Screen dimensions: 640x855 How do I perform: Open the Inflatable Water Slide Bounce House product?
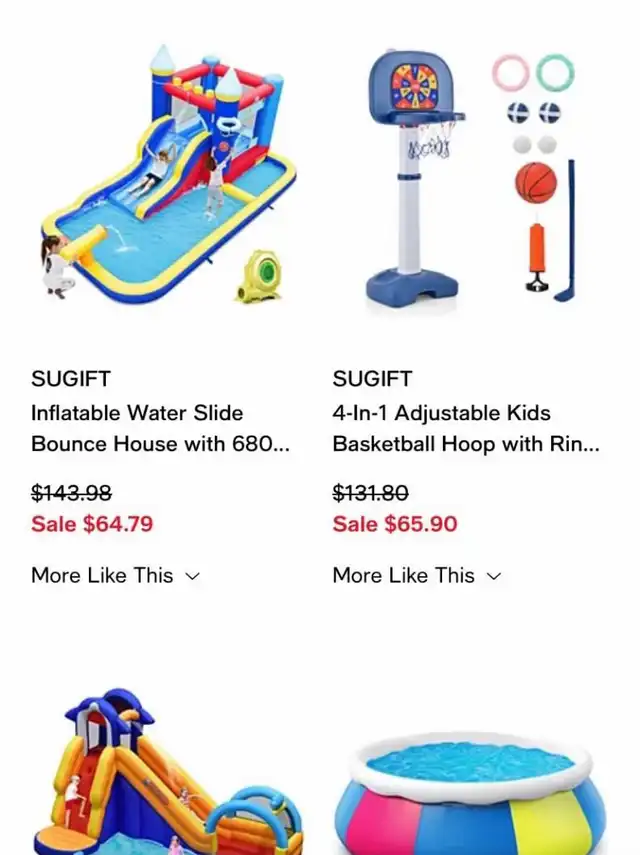coord(167,175)
